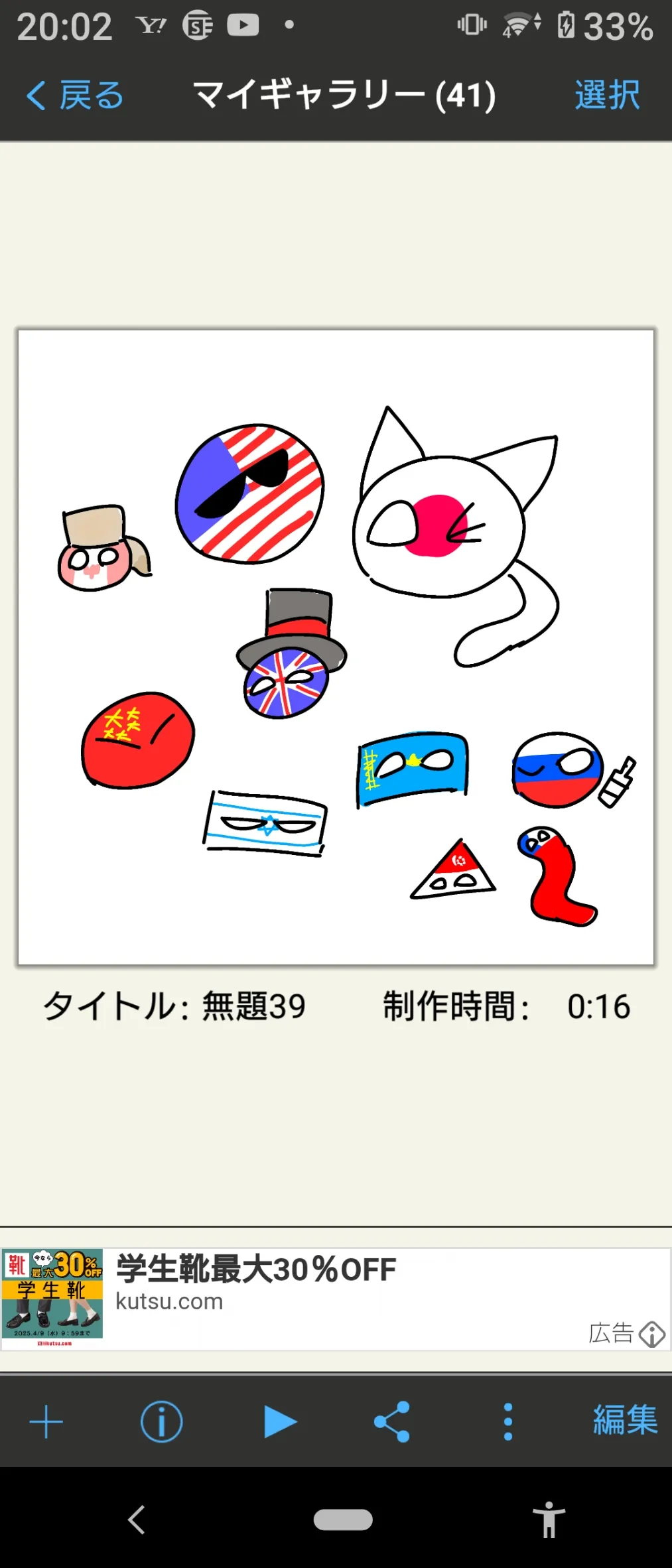This screenshot has width=672, height=1568.
Task: Open the three-dot overflow menu
Action: coord(508,1422)
